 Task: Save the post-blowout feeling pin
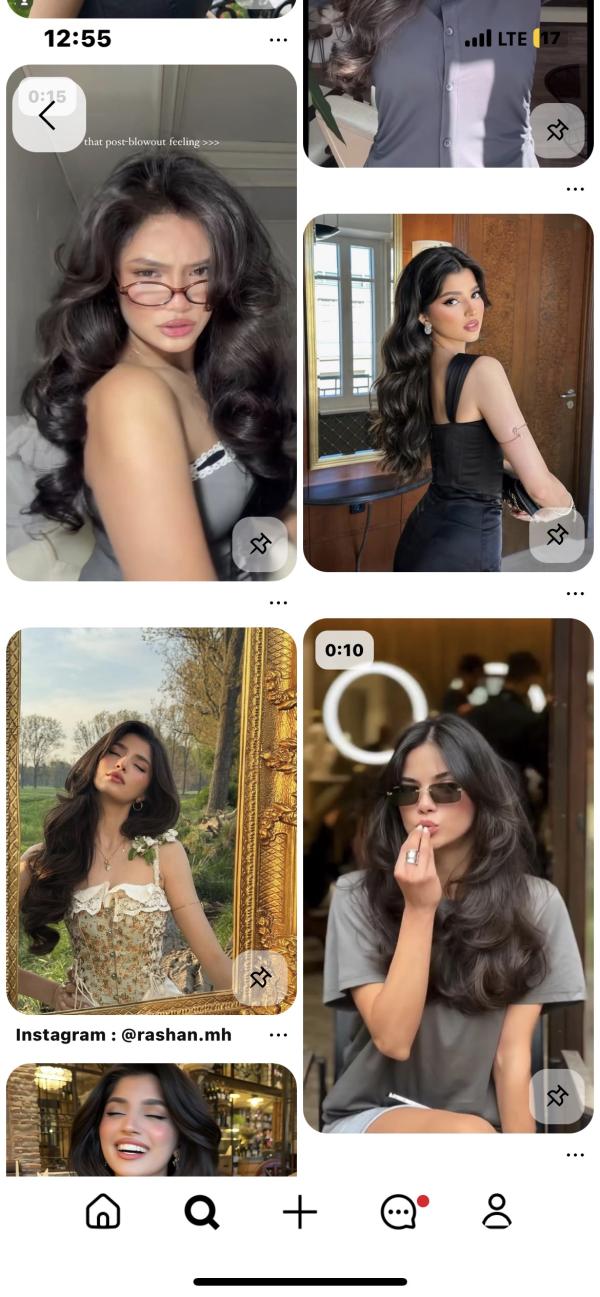click(x=260, y=544)
